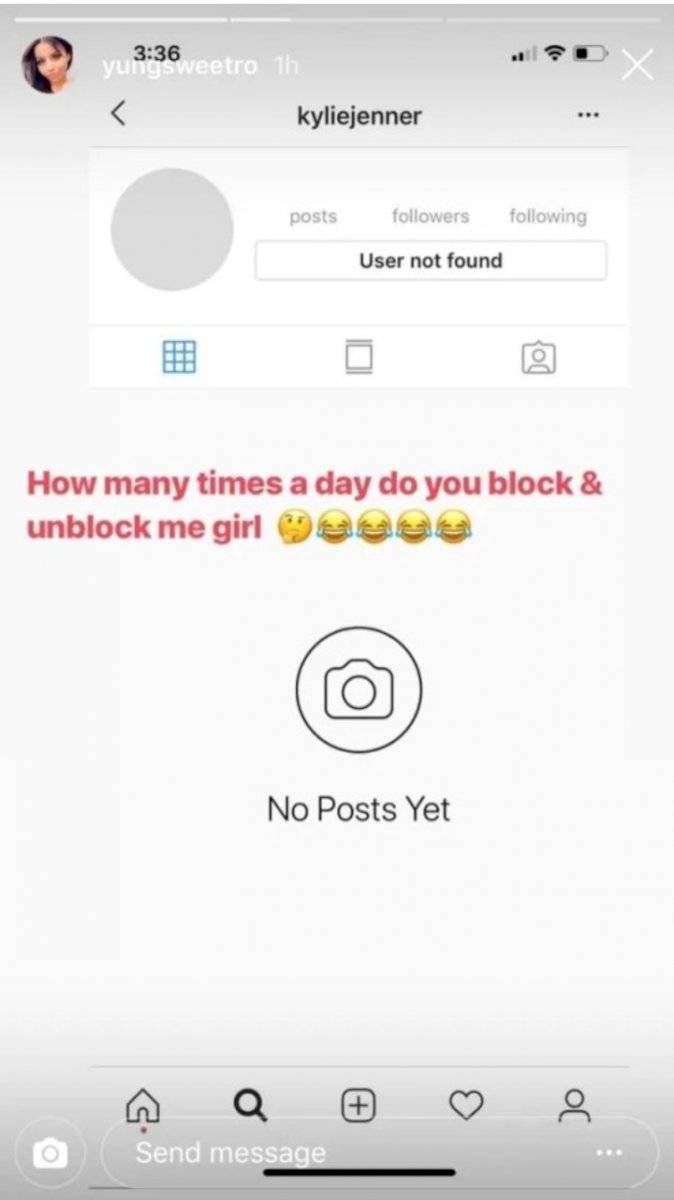Close the story viewer
Image resolution: width=674 pixels, height=1200 pixels.
tap(637, 65)
